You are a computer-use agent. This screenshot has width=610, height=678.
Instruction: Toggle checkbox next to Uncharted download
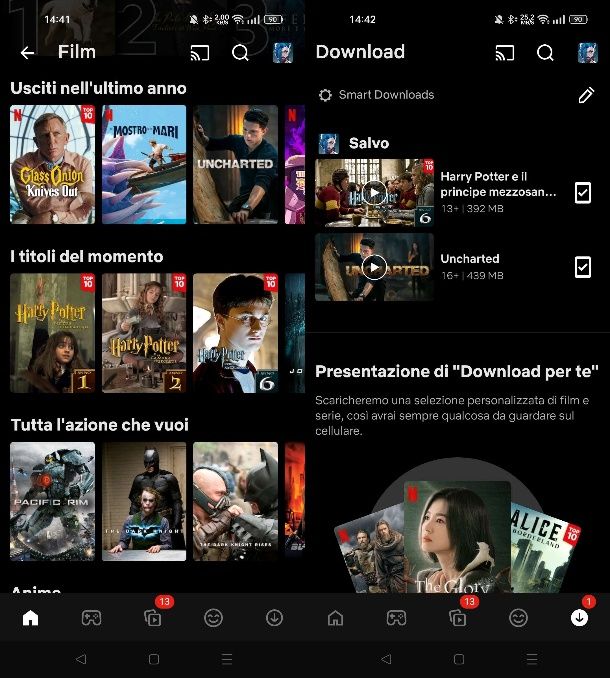583,267
